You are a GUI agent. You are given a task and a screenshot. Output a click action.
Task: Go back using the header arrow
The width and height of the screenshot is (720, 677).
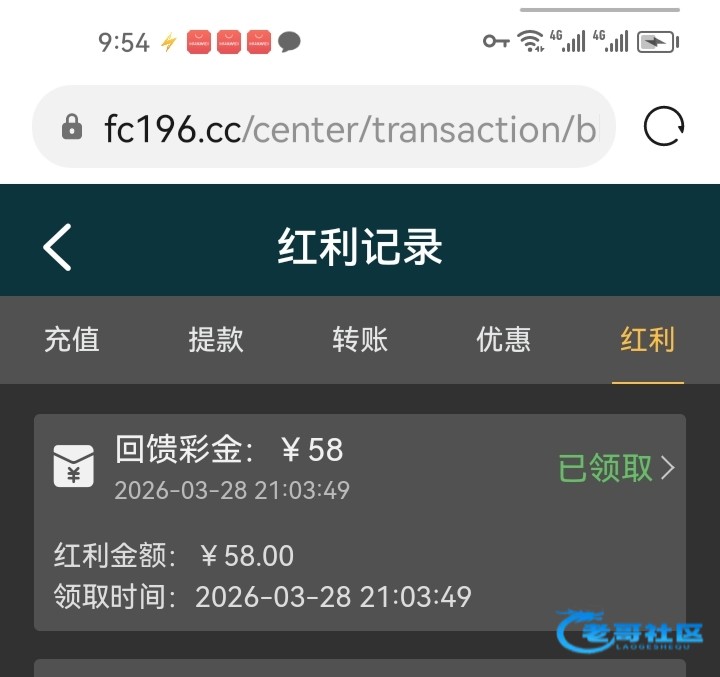(57, 247)
